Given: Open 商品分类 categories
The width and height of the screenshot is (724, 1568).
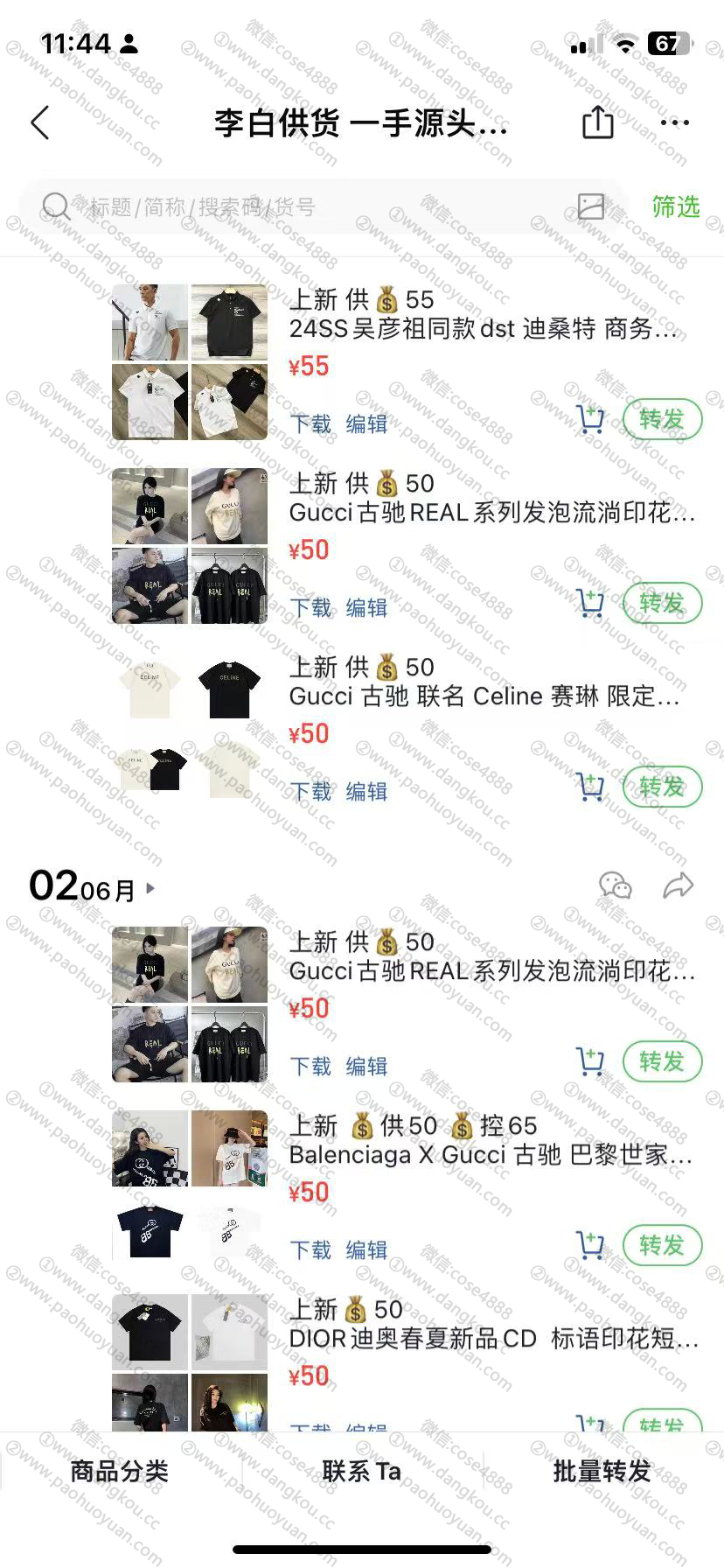Looking at the screenshot, I should coord(120,1472).
